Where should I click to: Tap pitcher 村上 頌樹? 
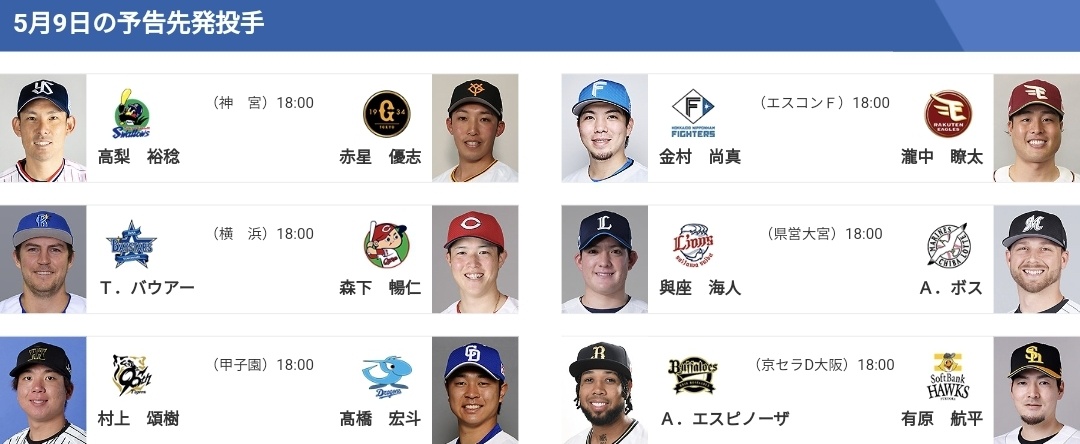click(x=139, y=420)
